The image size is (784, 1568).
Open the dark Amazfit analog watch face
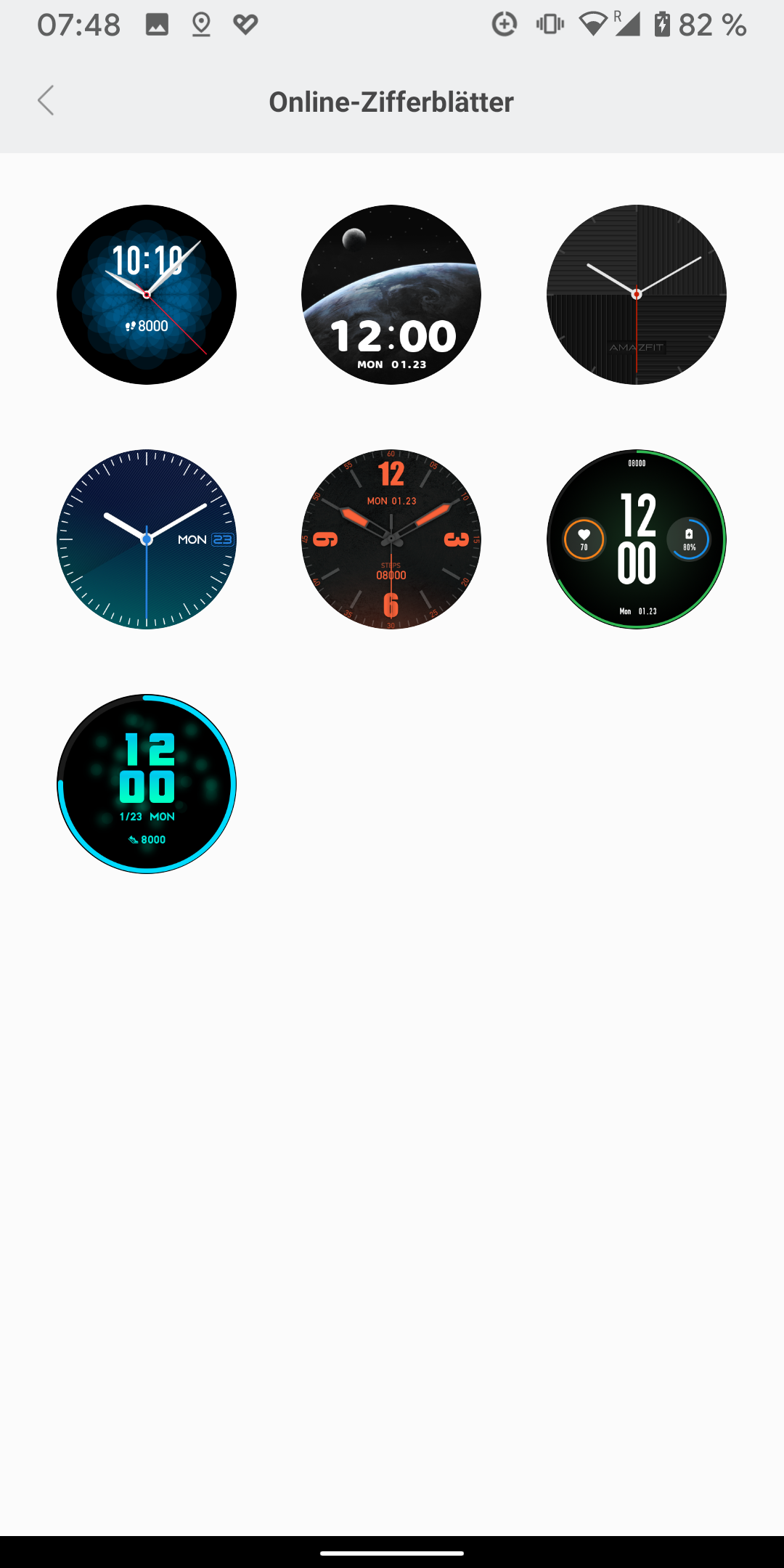pyautogui.click(x=636, y=295)
